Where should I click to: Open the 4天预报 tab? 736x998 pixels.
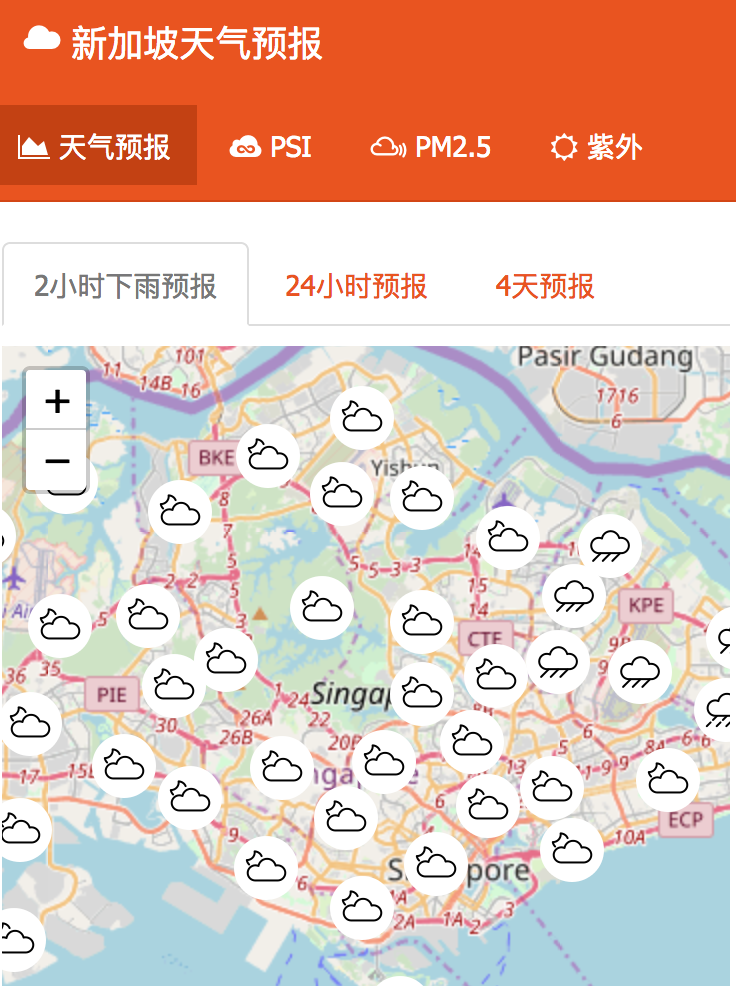coord(545,287)
